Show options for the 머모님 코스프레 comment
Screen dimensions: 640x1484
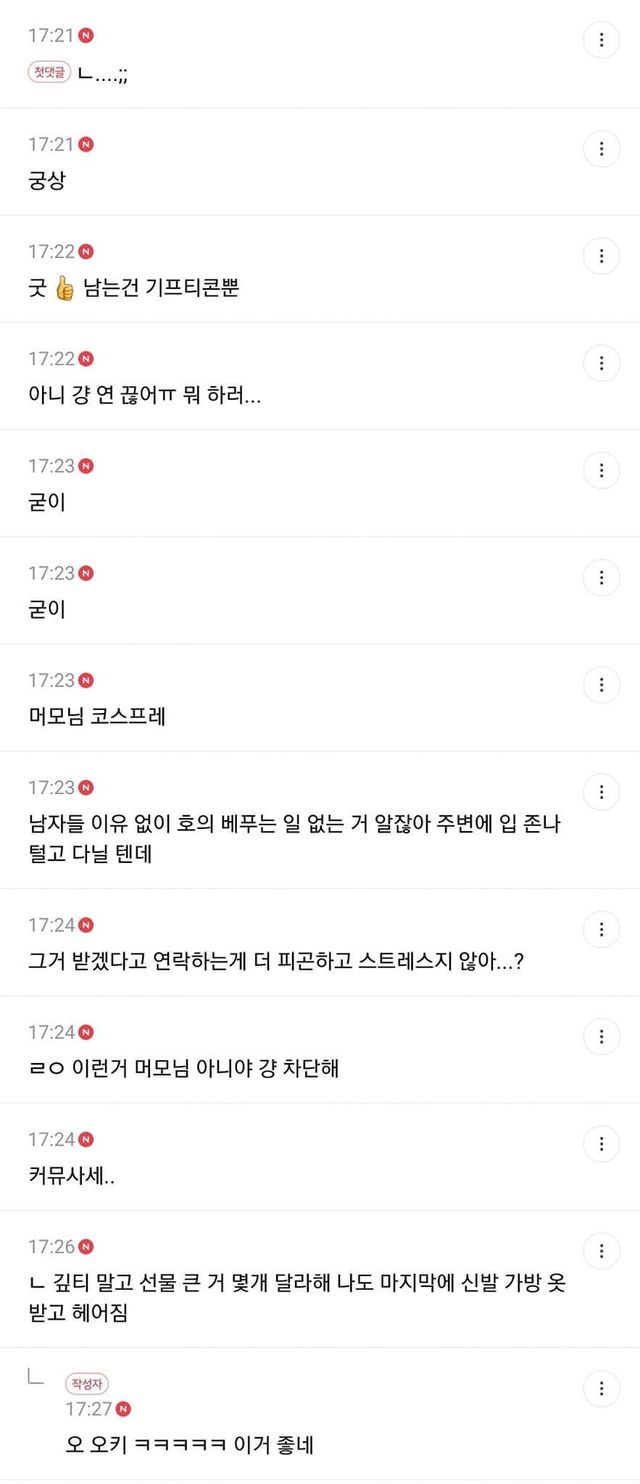pos(601,685)
